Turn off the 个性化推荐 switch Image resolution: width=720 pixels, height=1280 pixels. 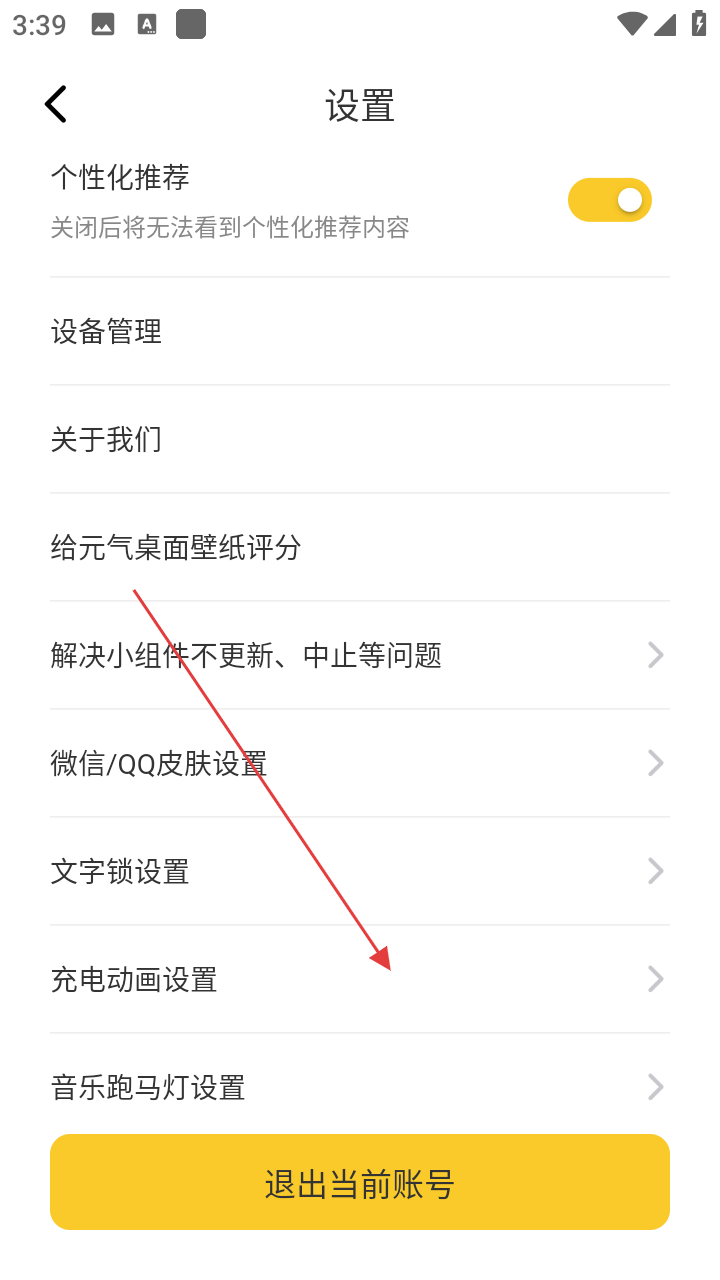tap(609, 200)
